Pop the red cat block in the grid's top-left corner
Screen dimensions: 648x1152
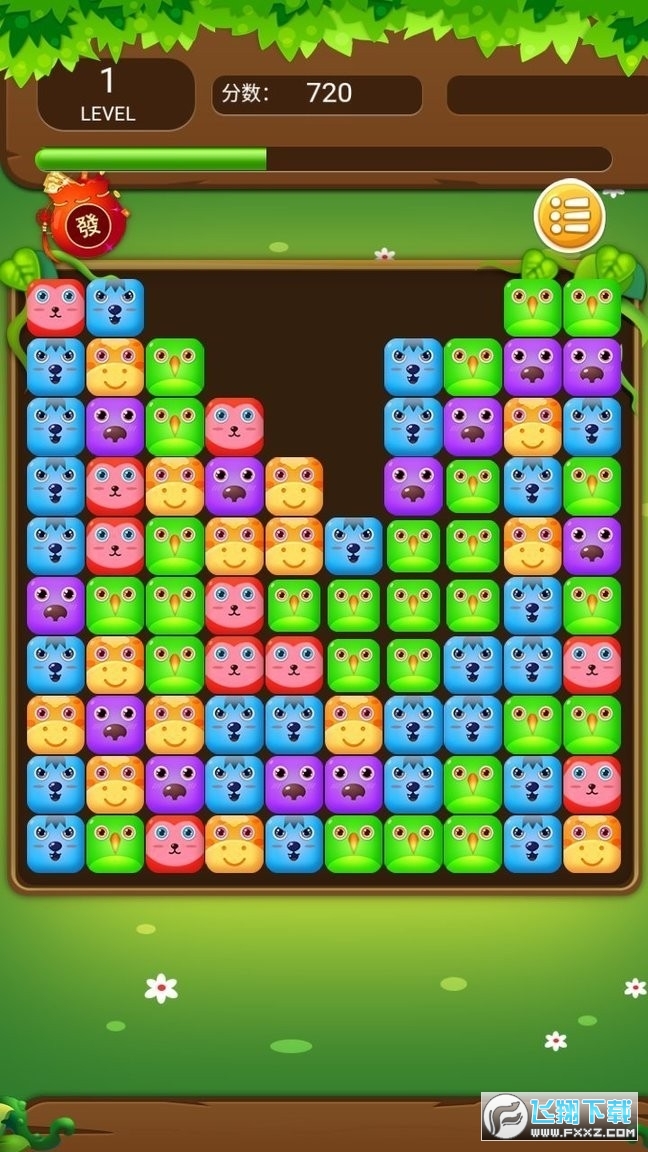[x=55, y=307]
